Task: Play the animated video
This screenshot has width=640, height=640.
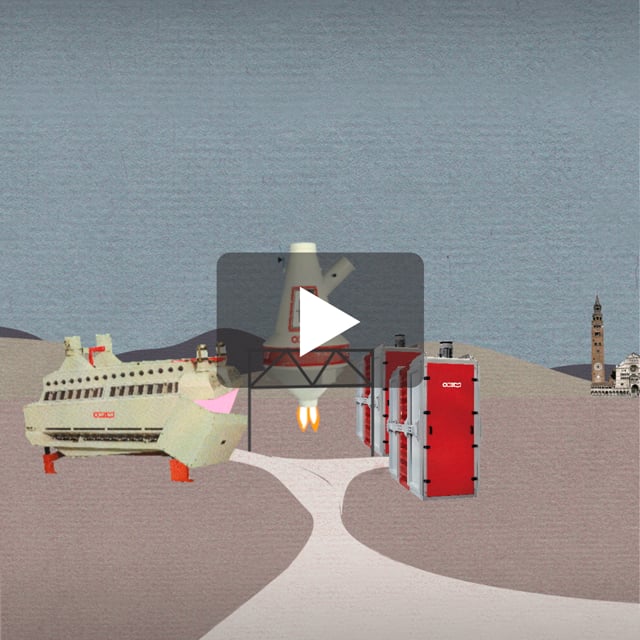Action: click(321, 321)
